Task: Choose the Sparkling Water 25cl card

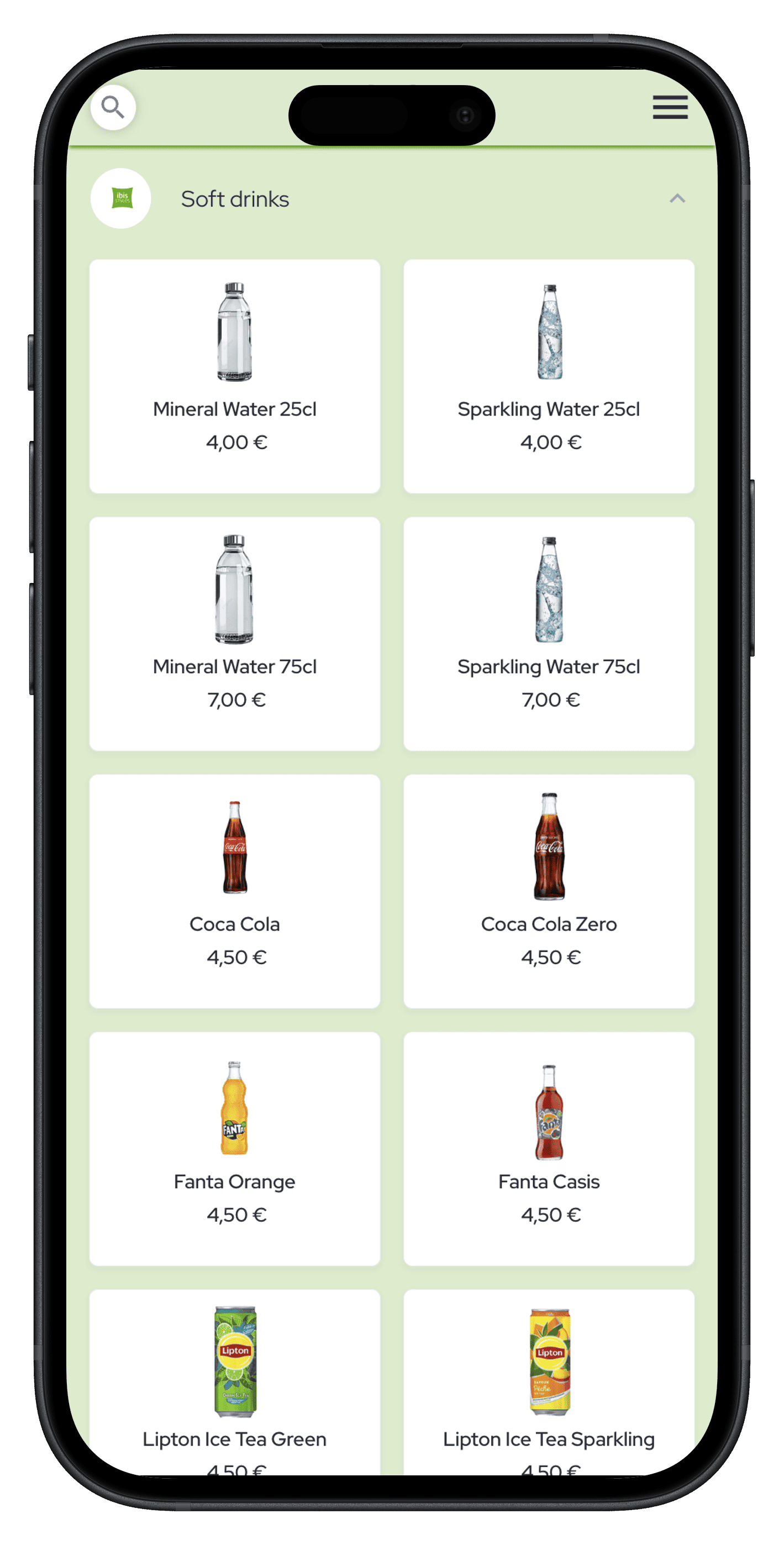Action: coord(549,376)
